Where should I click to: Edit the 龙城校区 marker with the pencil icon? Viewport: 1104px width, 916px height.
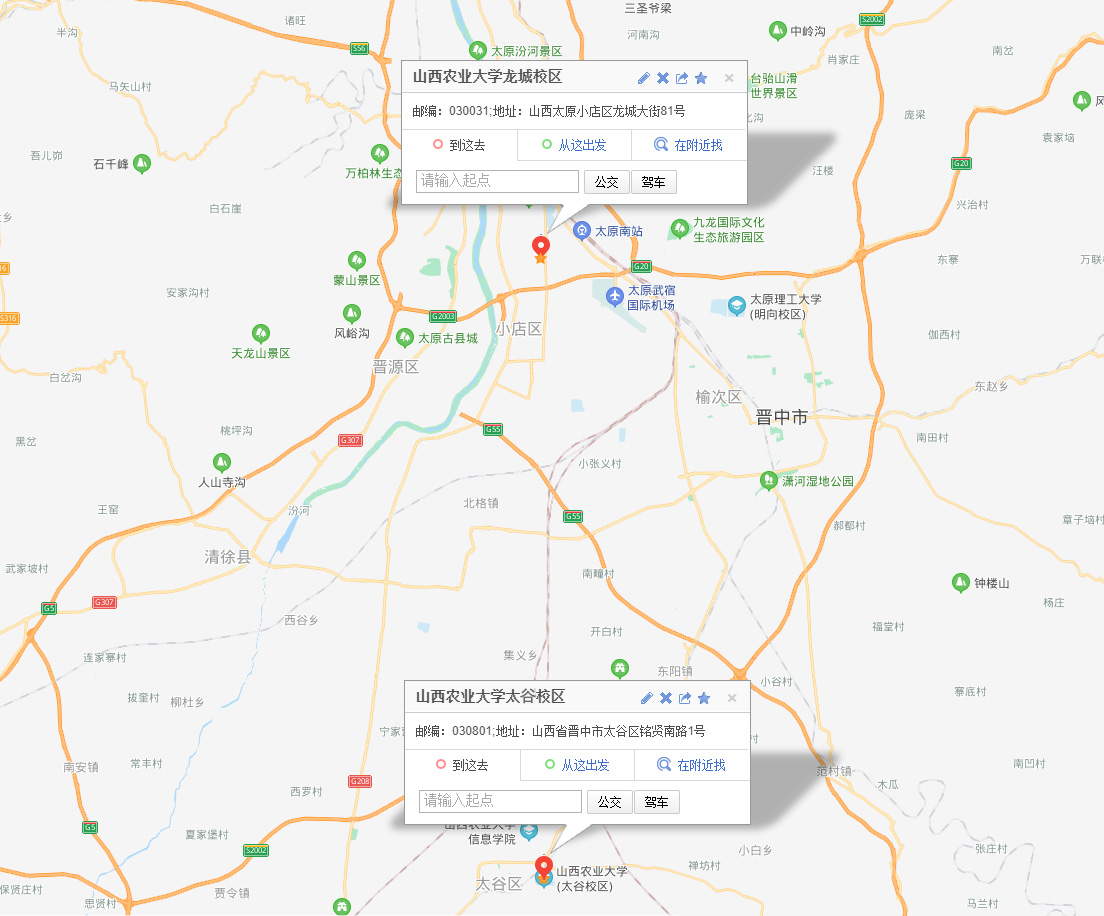pos(644,78)
